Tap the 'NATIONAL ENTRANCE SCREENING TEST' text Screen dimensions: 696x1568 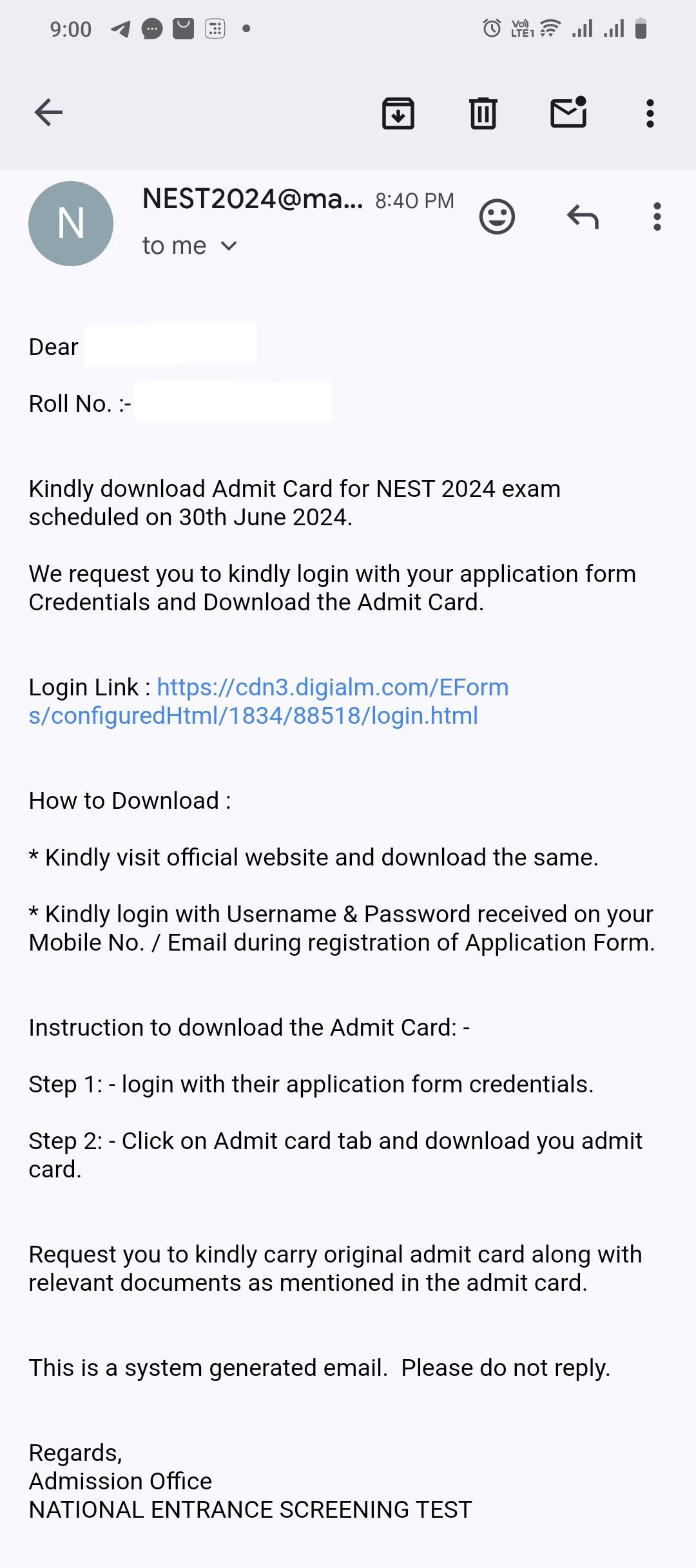click(x=250, y=1509)
